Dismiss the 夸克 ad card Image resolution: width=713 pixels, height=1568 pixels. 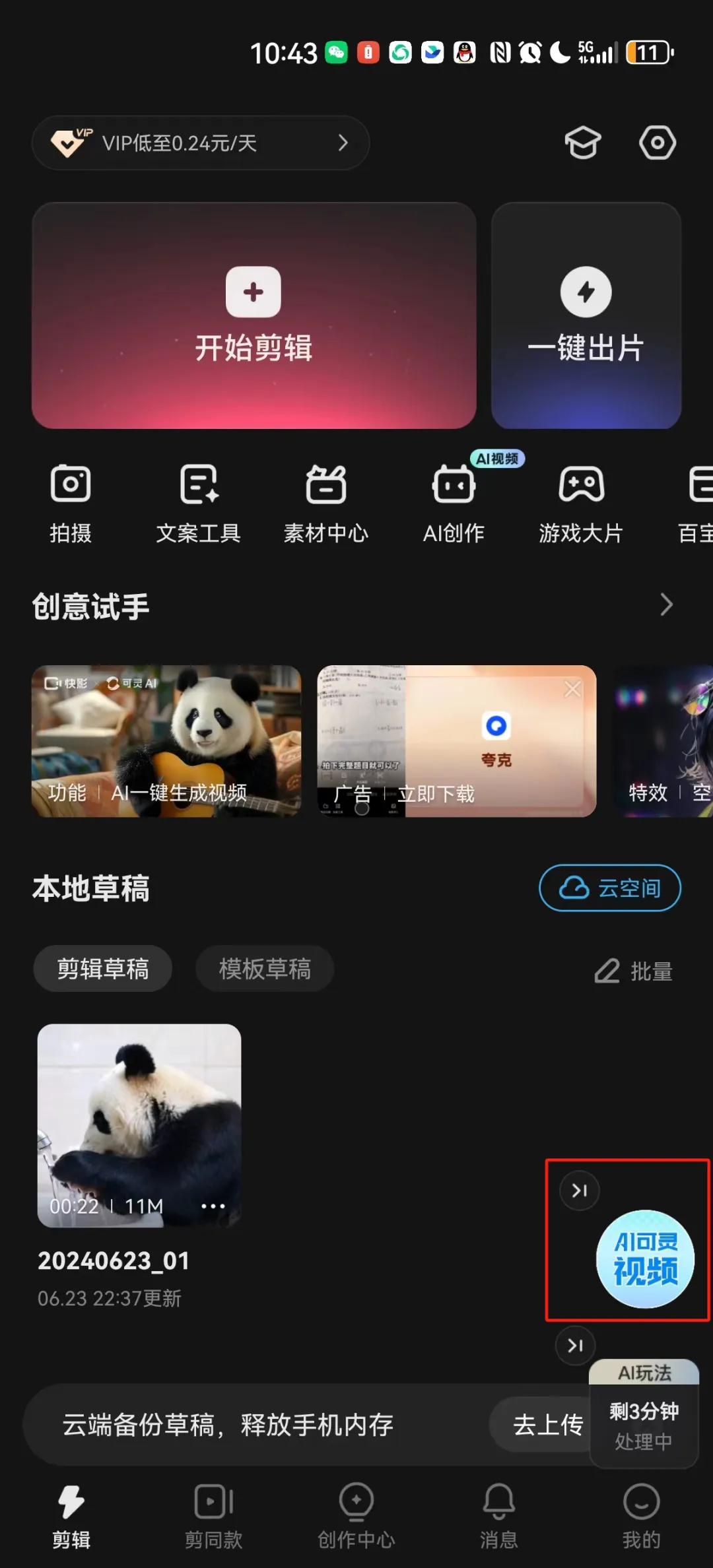pos(572,689)
